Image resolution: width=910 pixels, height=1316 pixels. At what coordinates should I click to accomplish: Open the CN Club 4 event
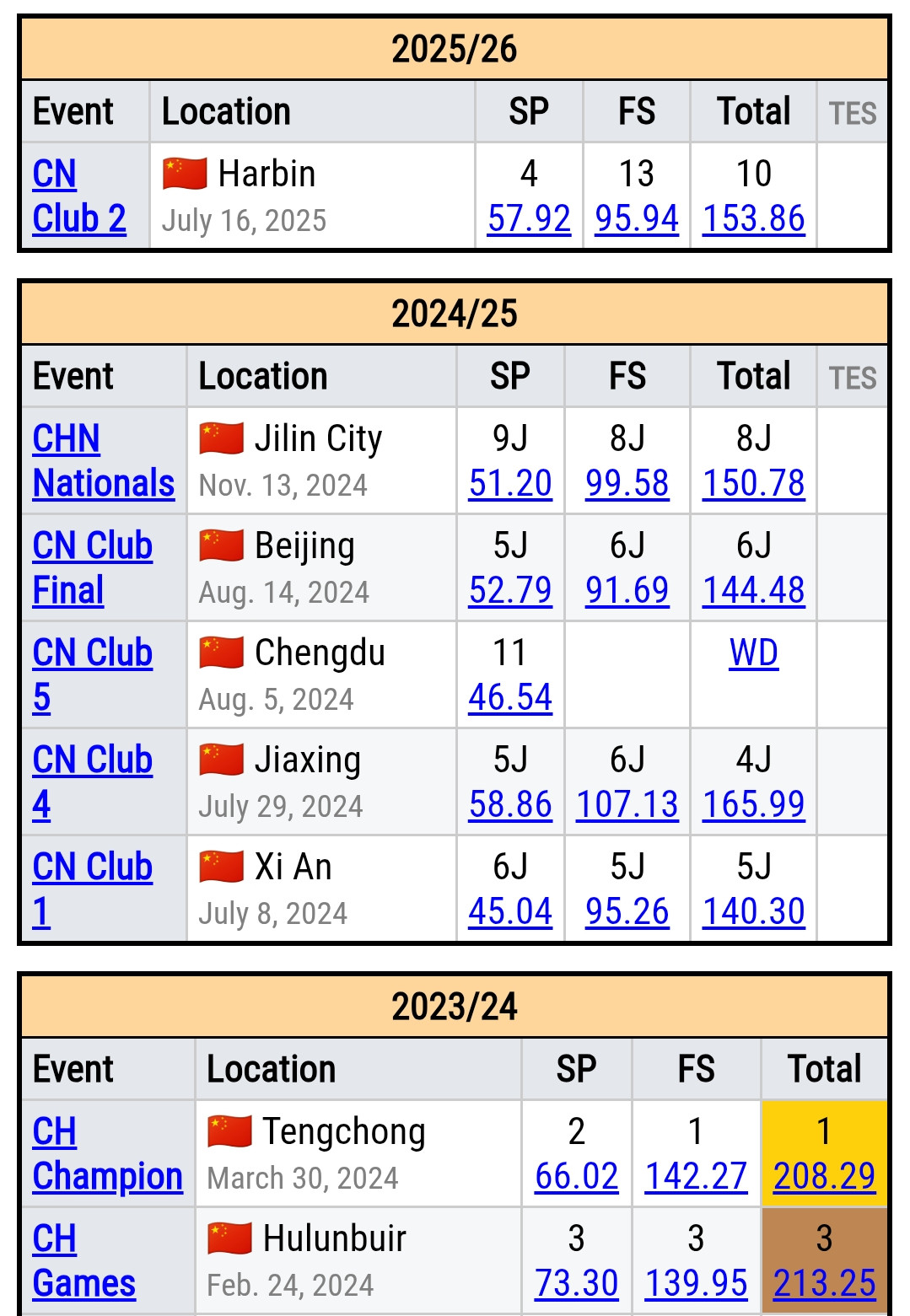coord(92,782)
